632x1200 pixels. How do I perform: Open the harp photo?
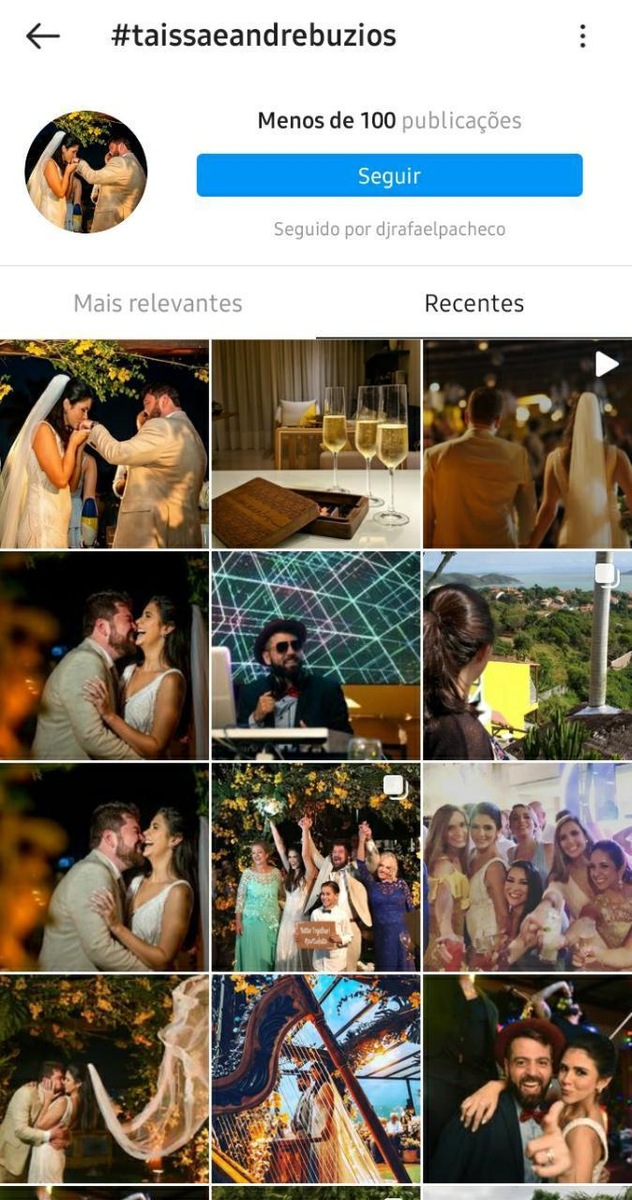pyautogui.click(x=316, y=1080)
